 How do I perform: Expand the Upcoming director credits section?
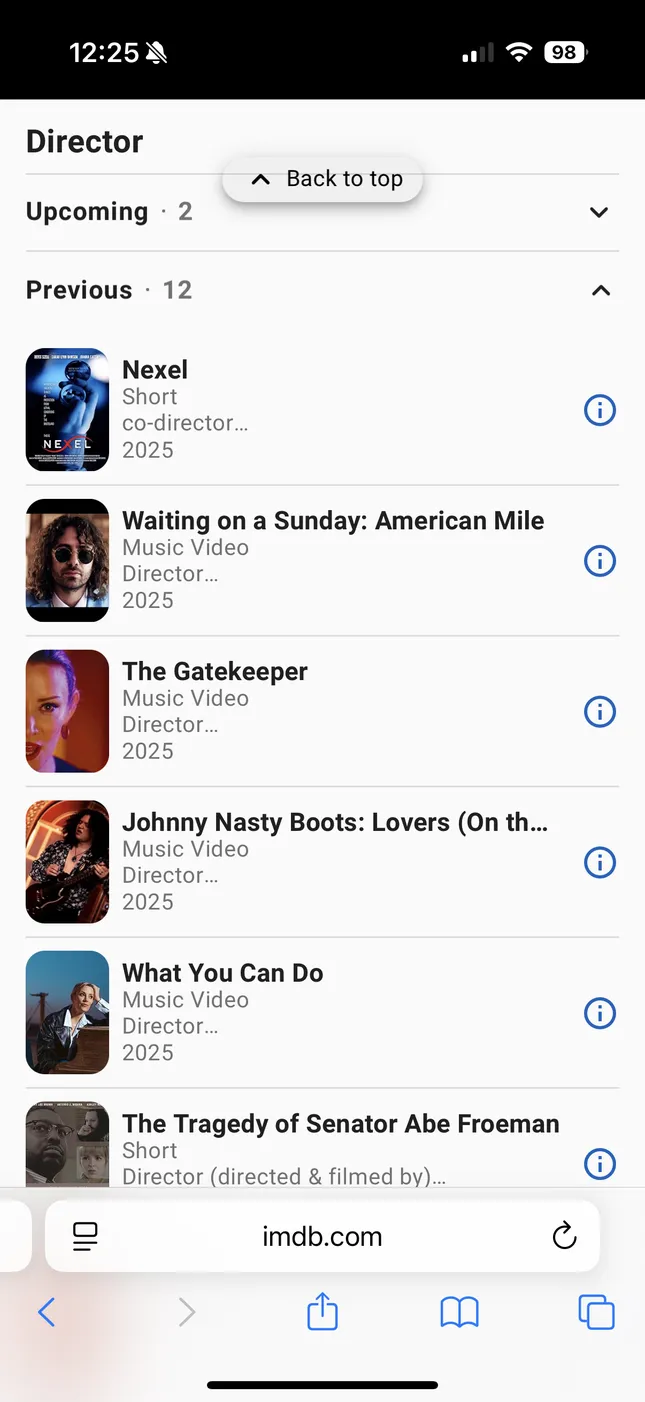pyautogui.click(x=598, y=212)
